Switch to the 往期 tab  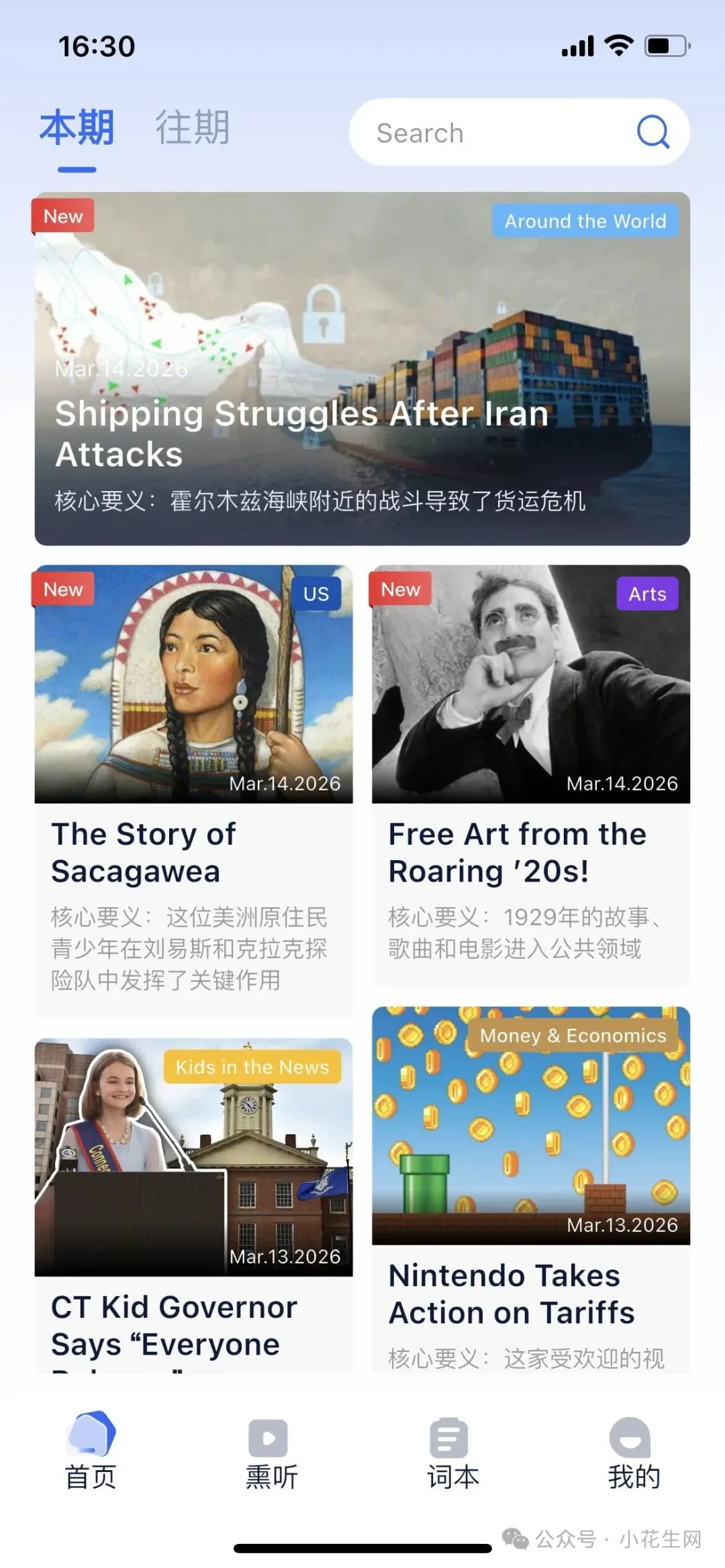193,127
